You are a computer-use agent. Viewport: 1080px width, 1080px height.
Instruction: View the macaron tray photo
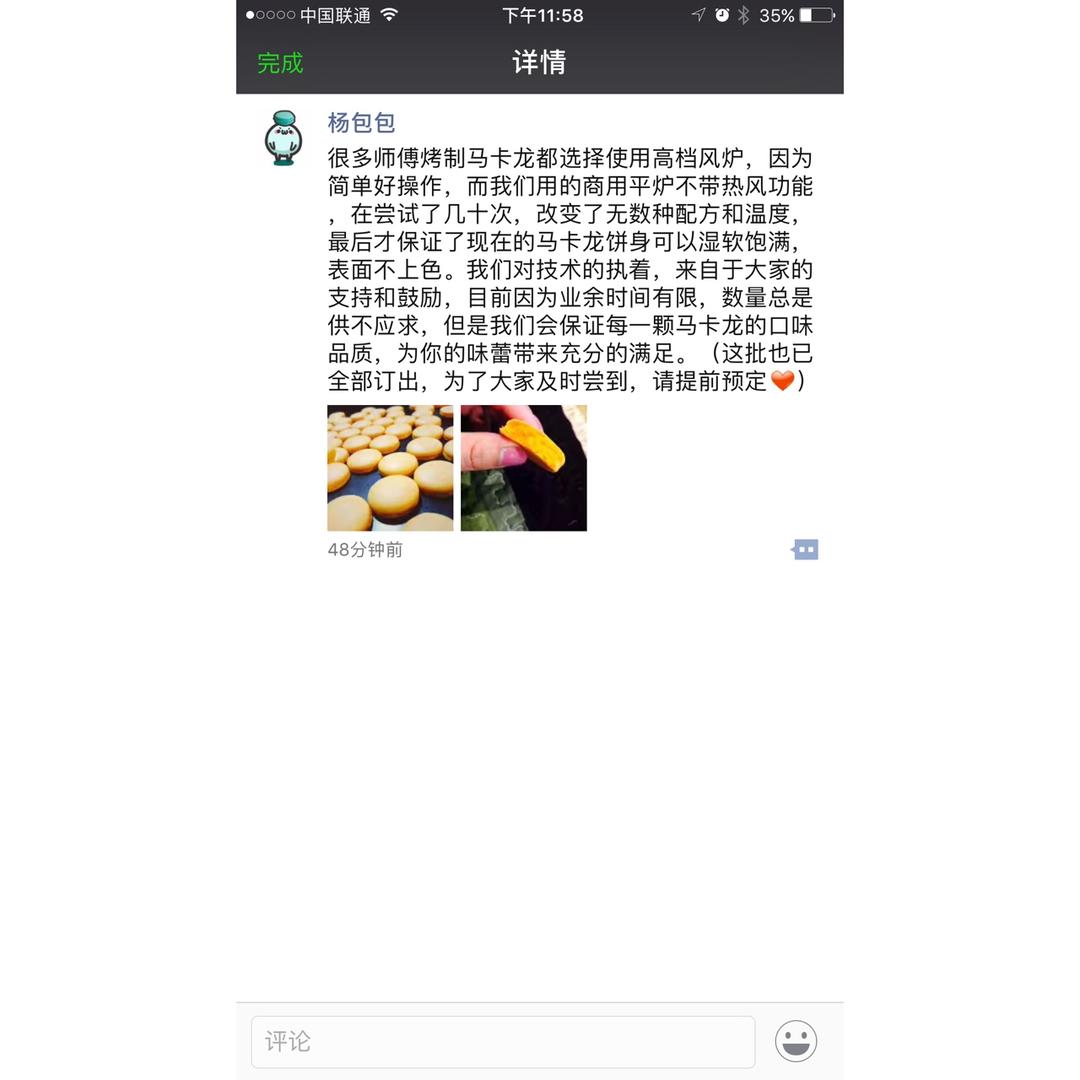[390, 468]
